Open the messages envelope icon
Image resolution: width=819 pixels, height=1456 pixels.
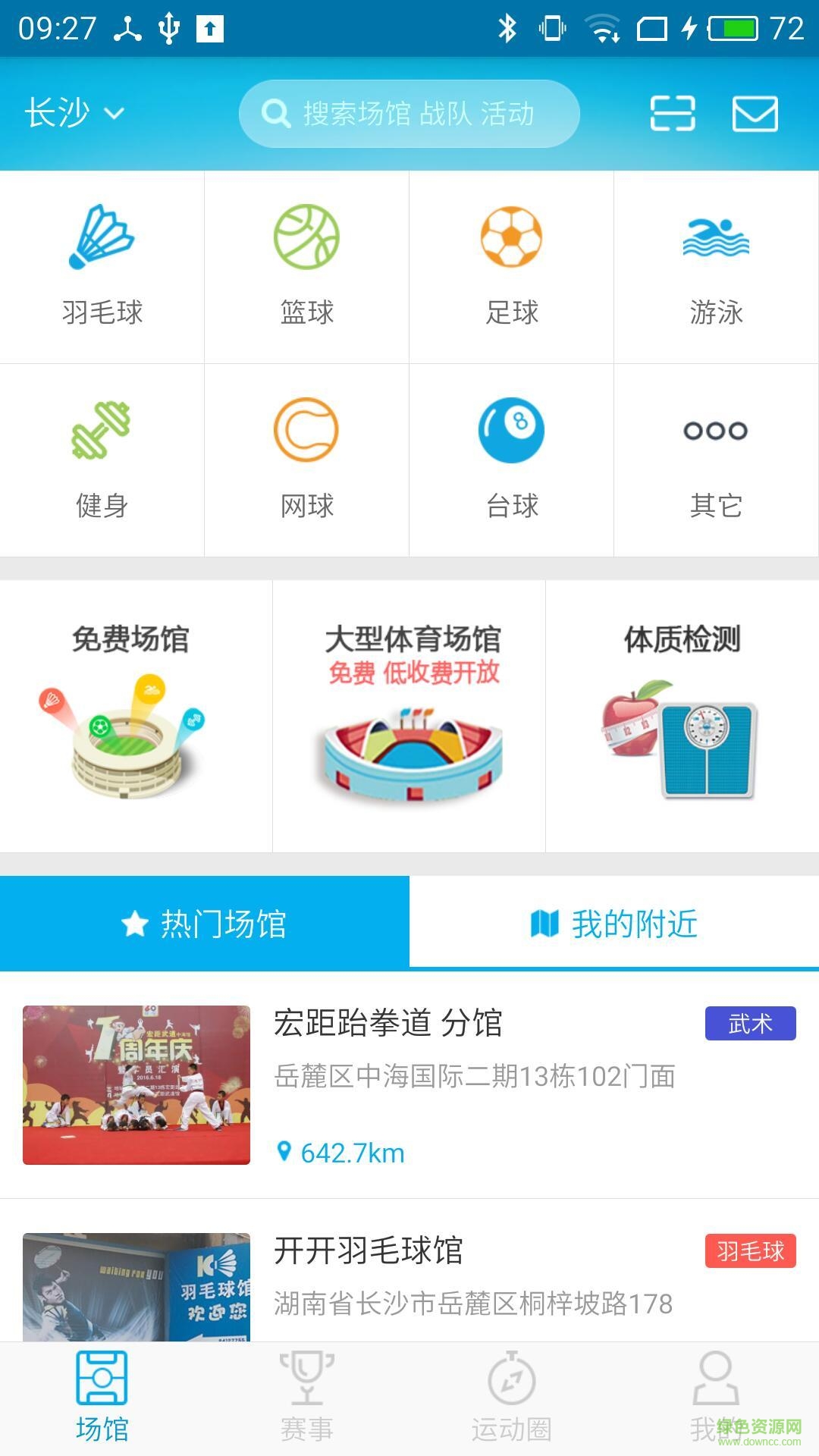pyautogui.click(x=755, y=114)
